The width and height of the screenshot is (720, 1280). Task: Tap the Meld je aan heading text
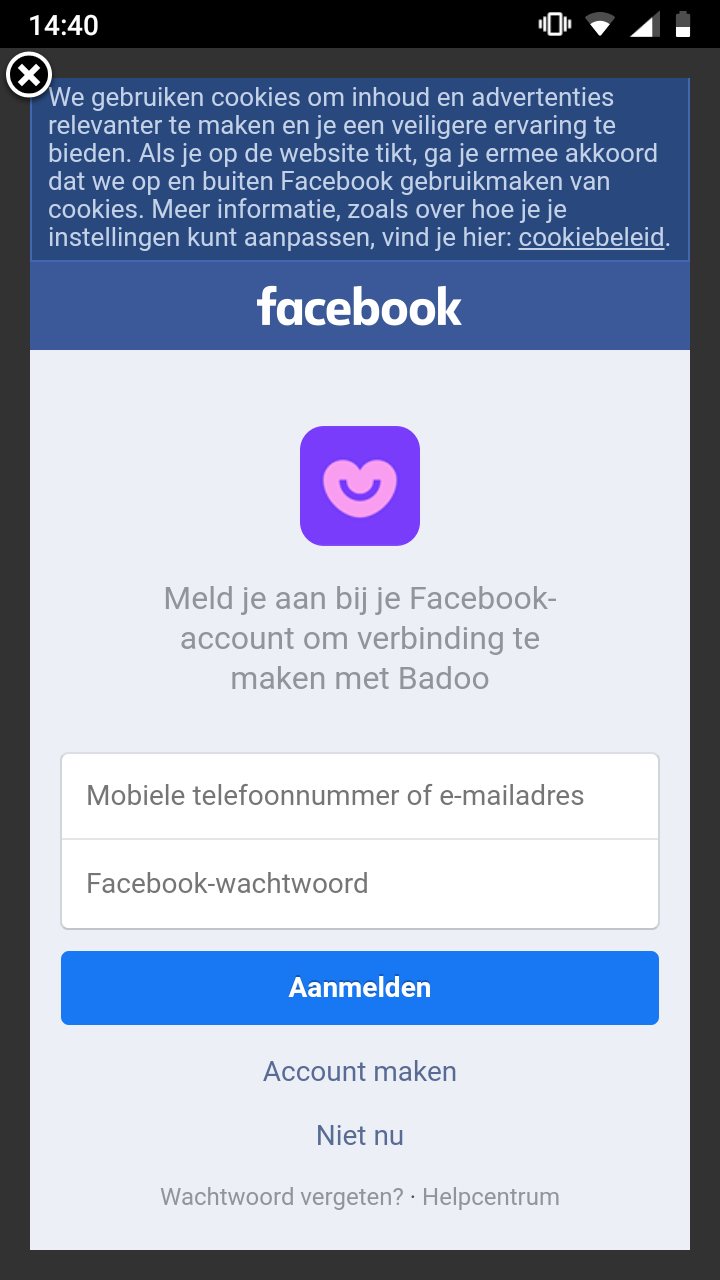point(360,637)
